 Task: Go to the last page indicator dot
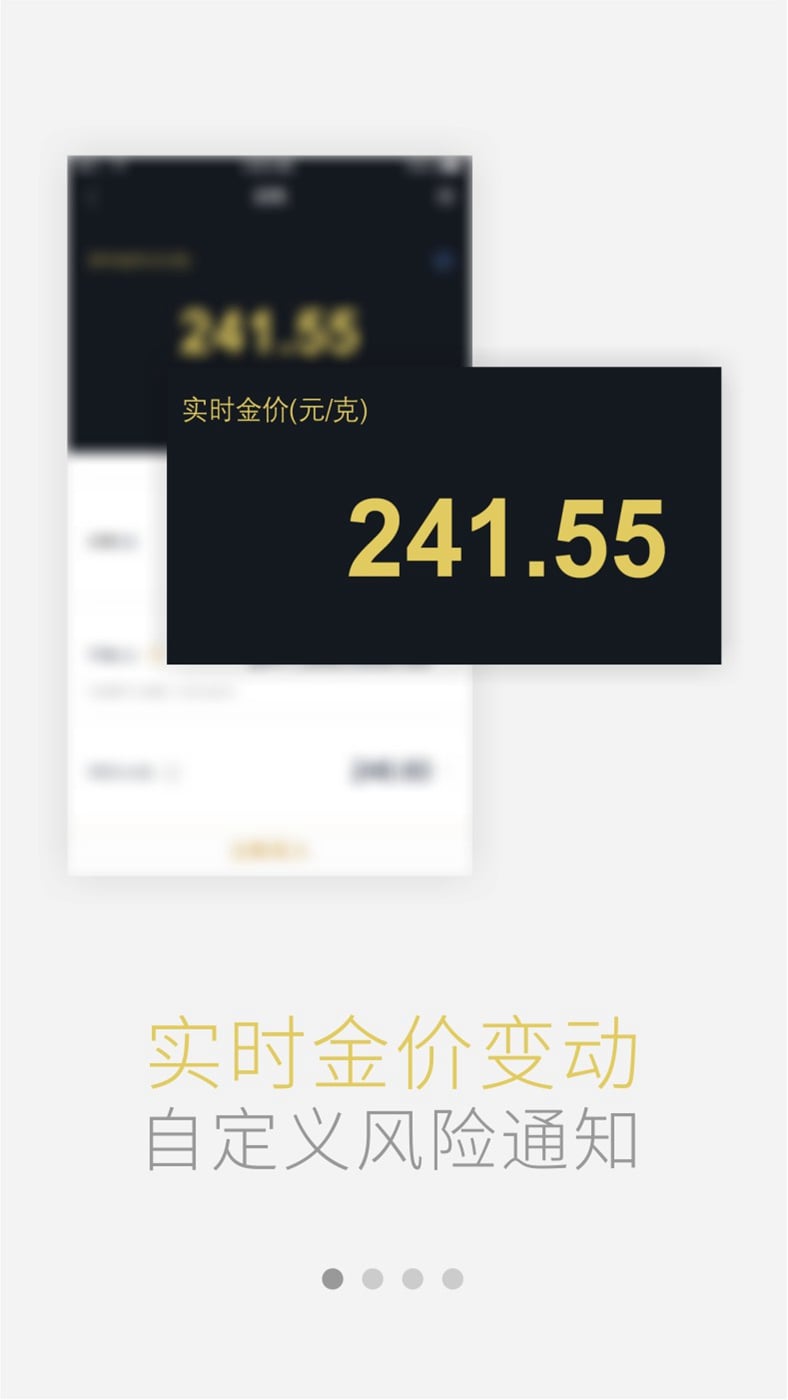click(453, 1279)
